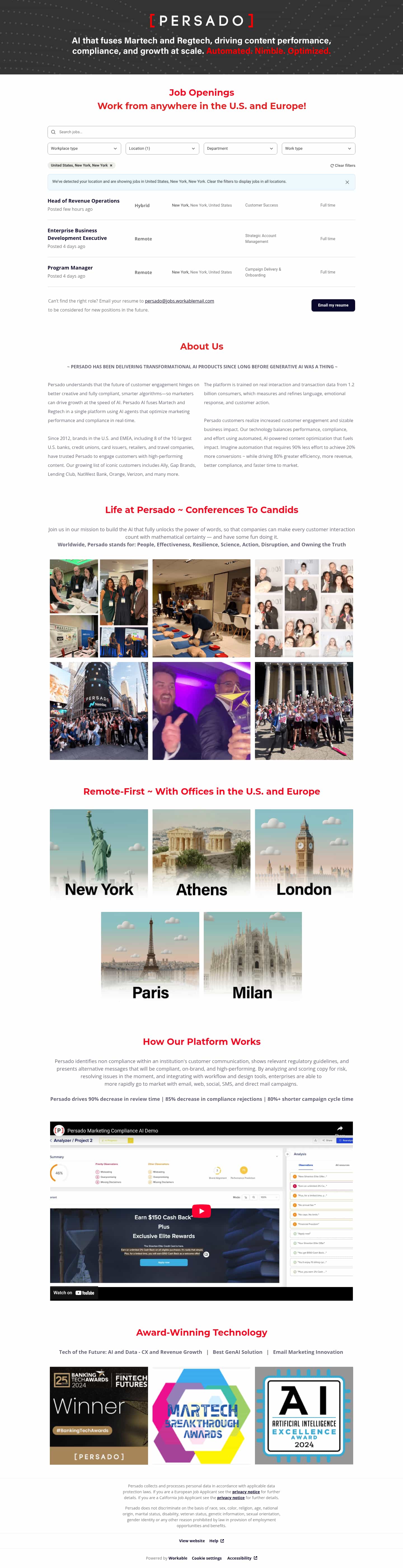Clear all job filters
This screenshot has height=1568, width=403.
343,166
